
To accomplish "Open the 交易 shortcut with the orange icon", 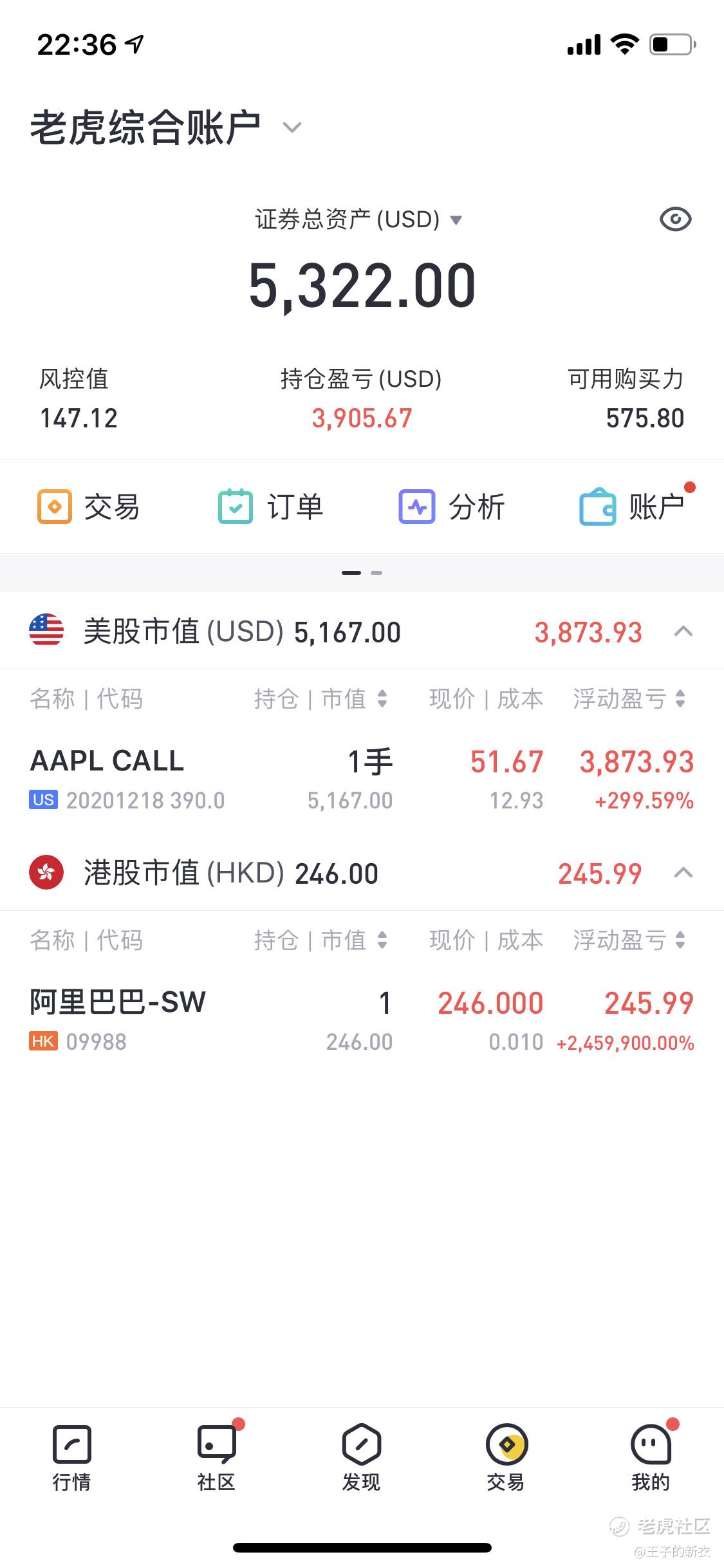I will click(x=89, y=507).
